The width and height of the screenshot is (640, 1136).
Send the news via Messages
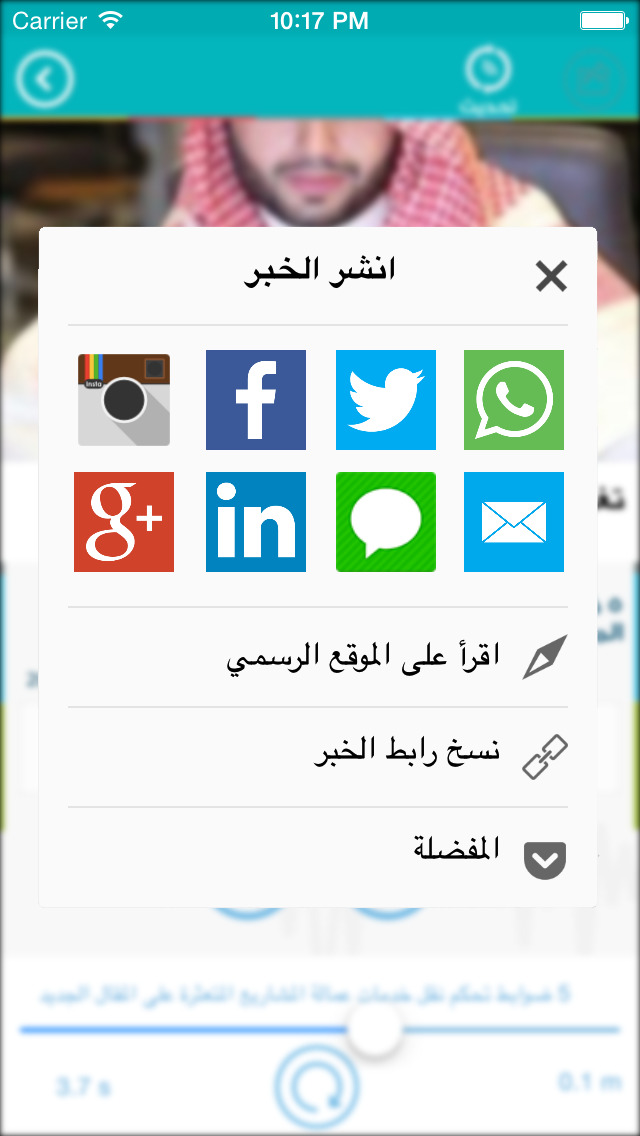386,522
